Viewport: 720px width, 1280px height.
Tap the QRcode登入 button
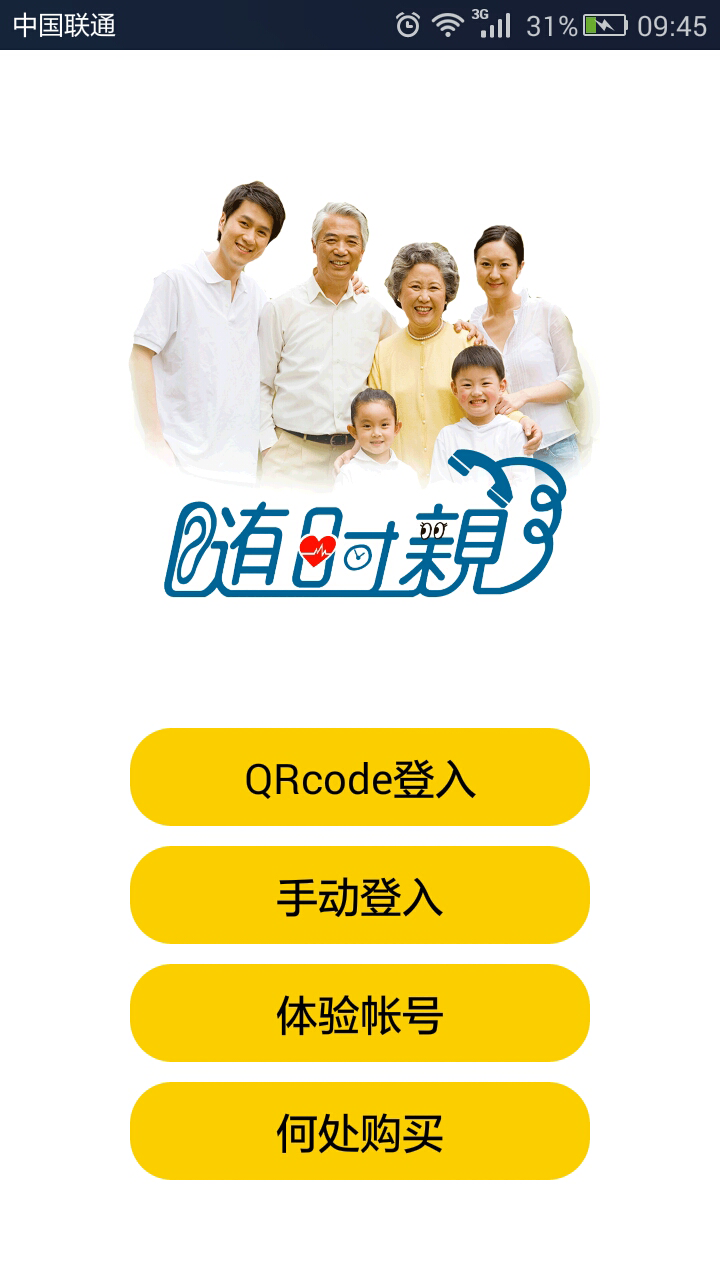pos(360,777)
